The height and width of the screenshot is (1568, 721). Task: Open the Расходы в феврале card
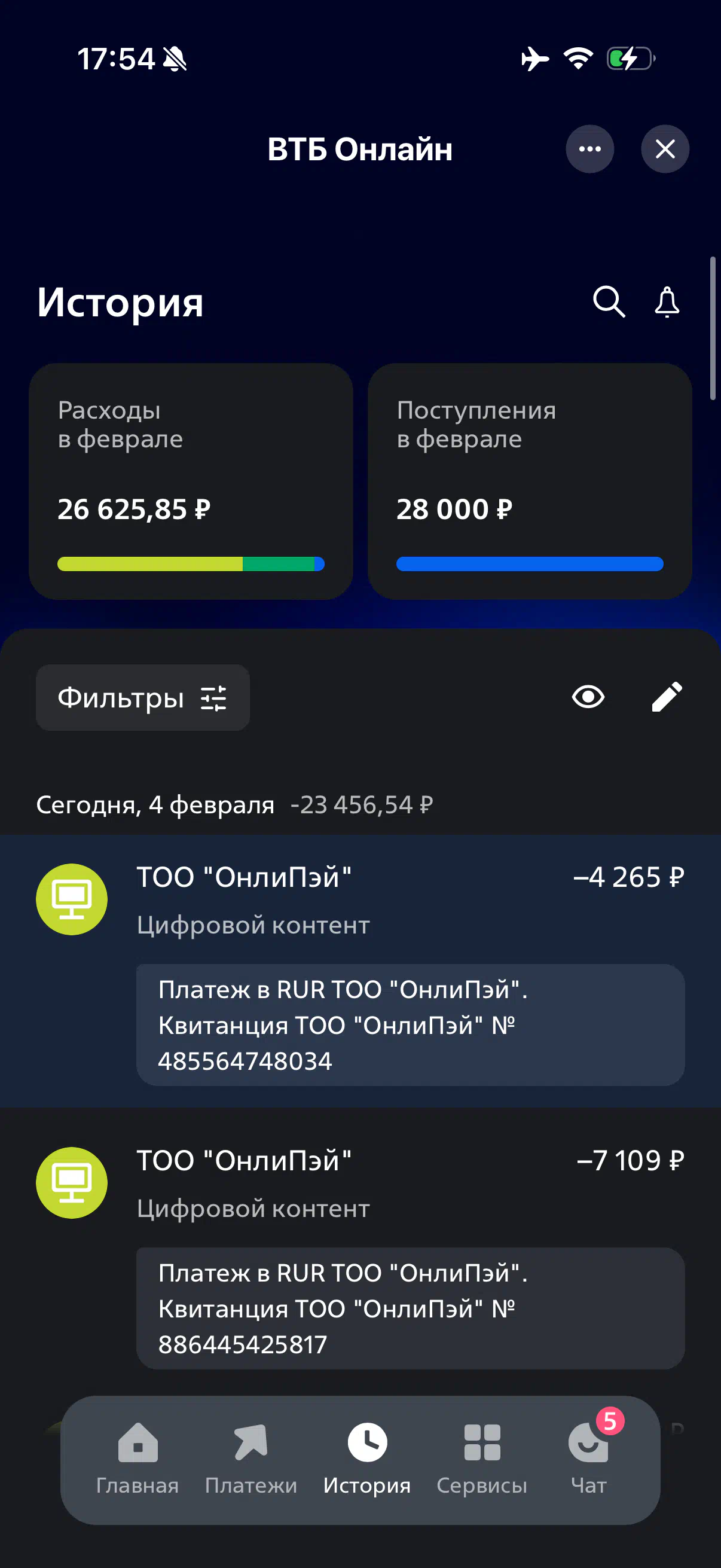pos(191,481)
